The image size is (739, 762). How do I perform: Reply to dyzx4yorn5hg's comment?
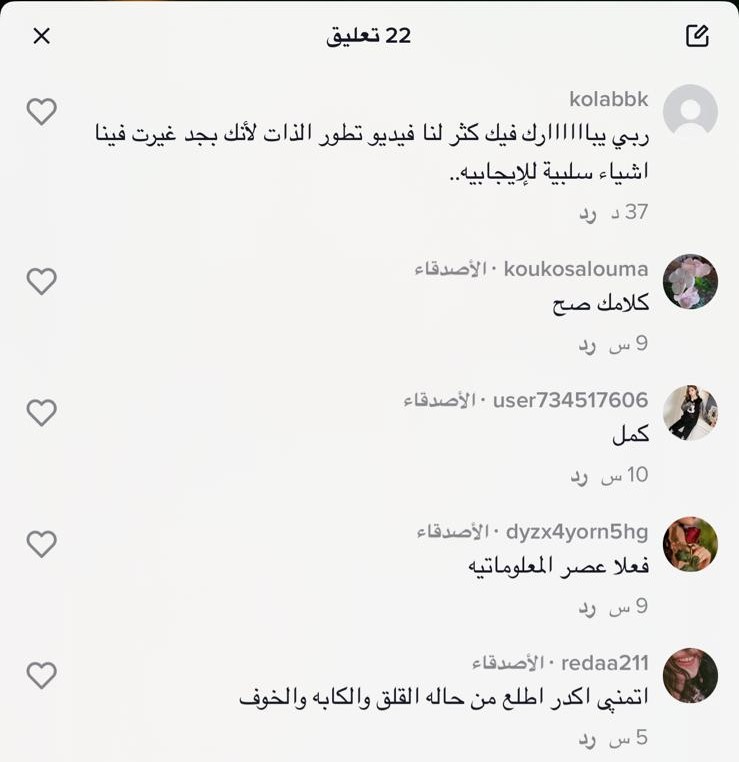pos(587,606)
